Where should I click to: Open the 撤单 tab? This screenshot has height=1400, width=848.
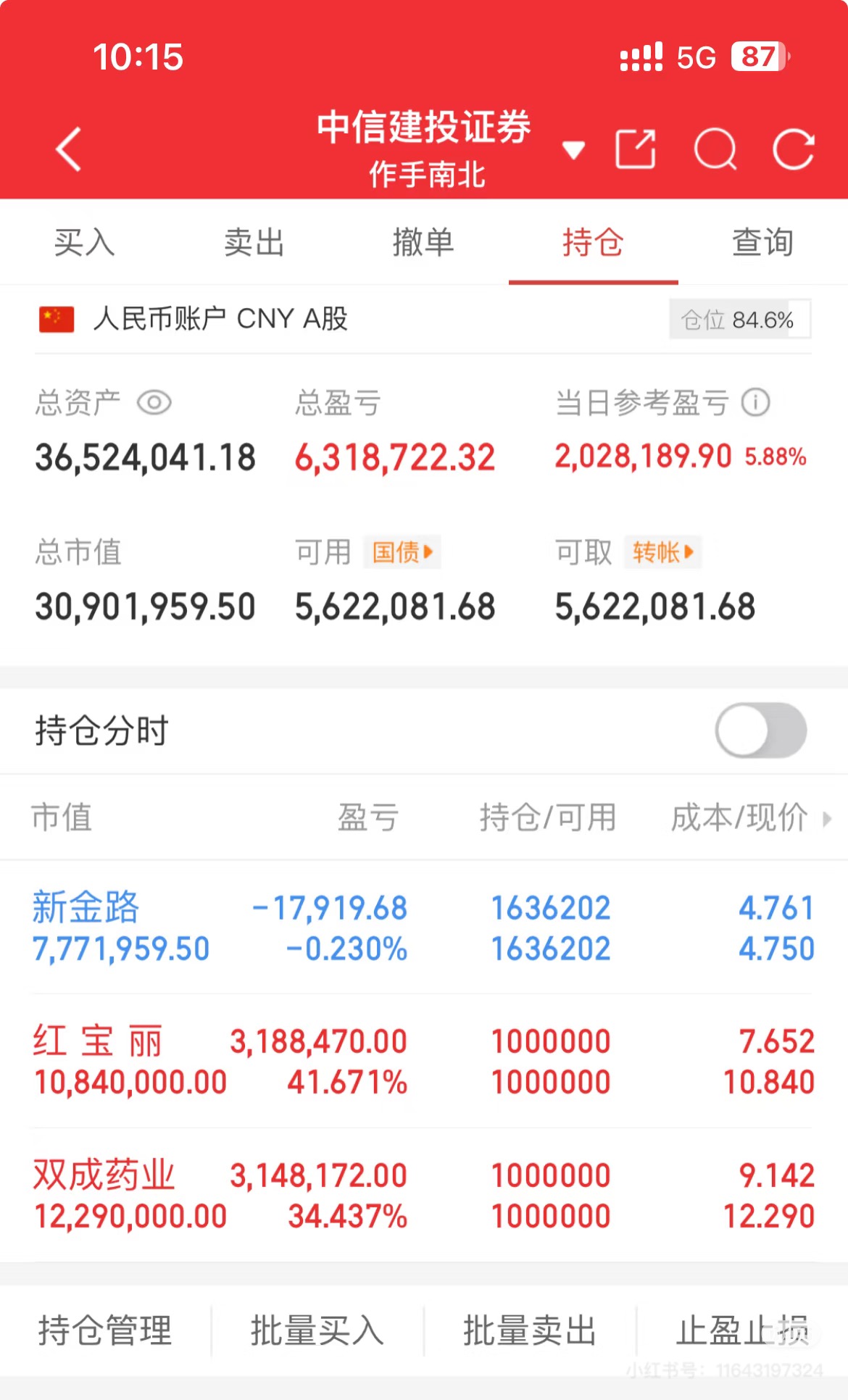(424, 242)
